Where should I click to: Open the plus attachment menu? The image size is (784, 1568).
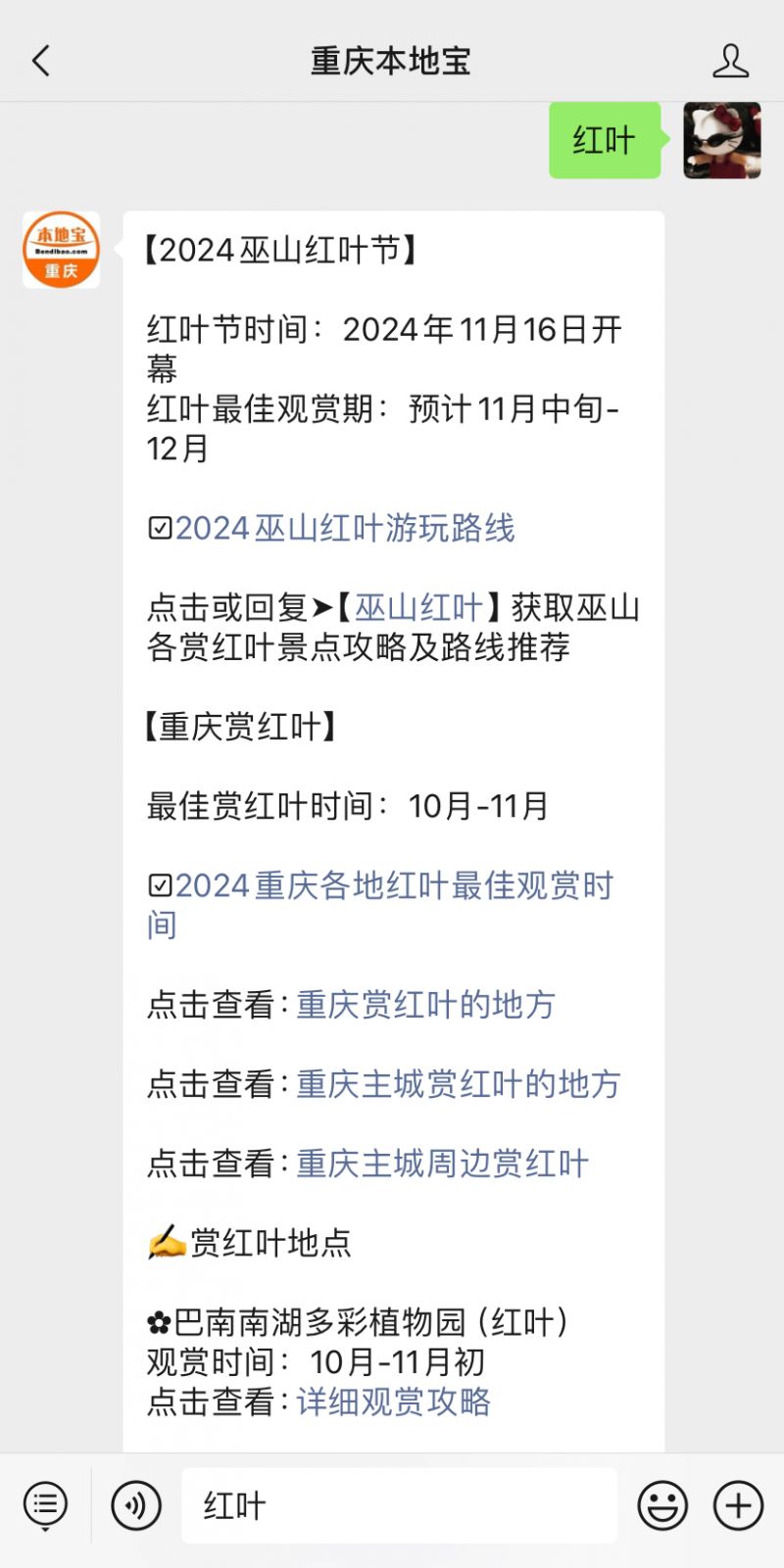click(x=738, y=1505)
